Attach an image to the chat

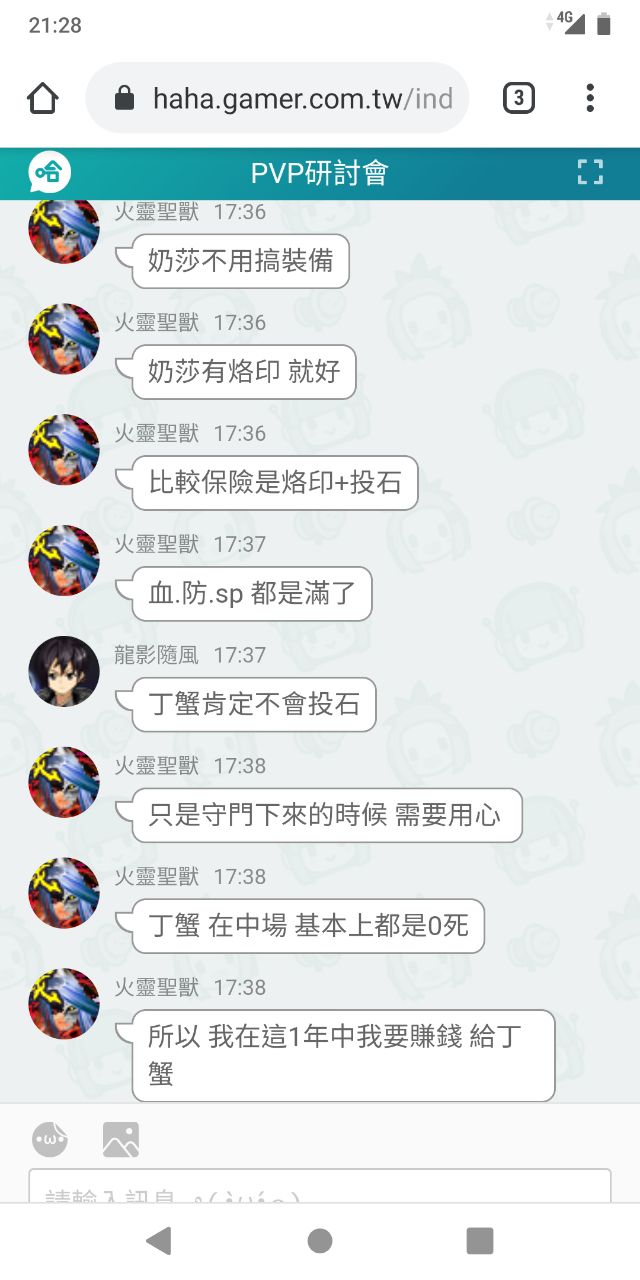point(120,1139)
